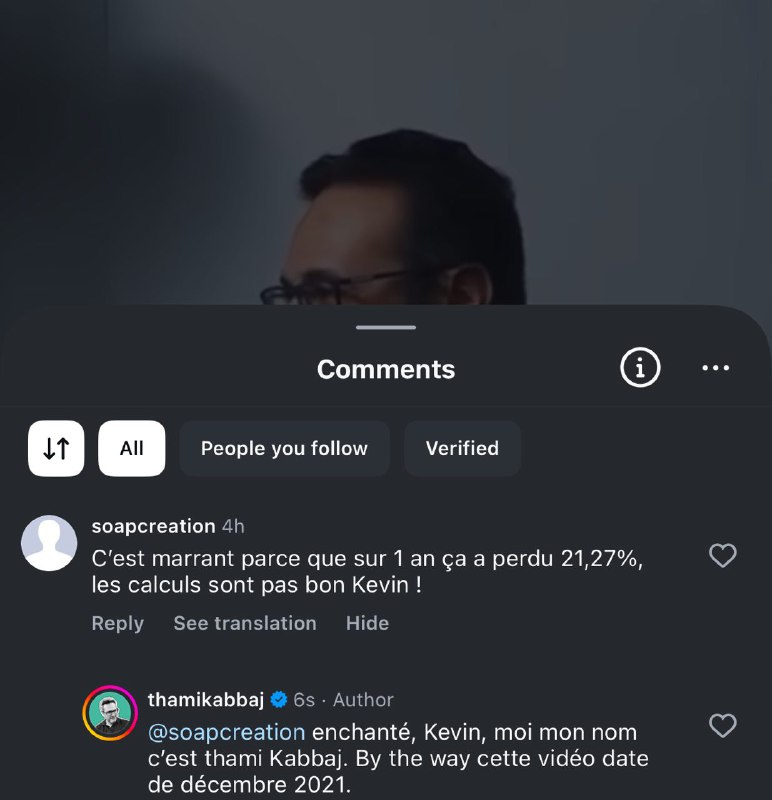Tap the comments sheet drag handle
772x800 pixels.
coord(386,327)
